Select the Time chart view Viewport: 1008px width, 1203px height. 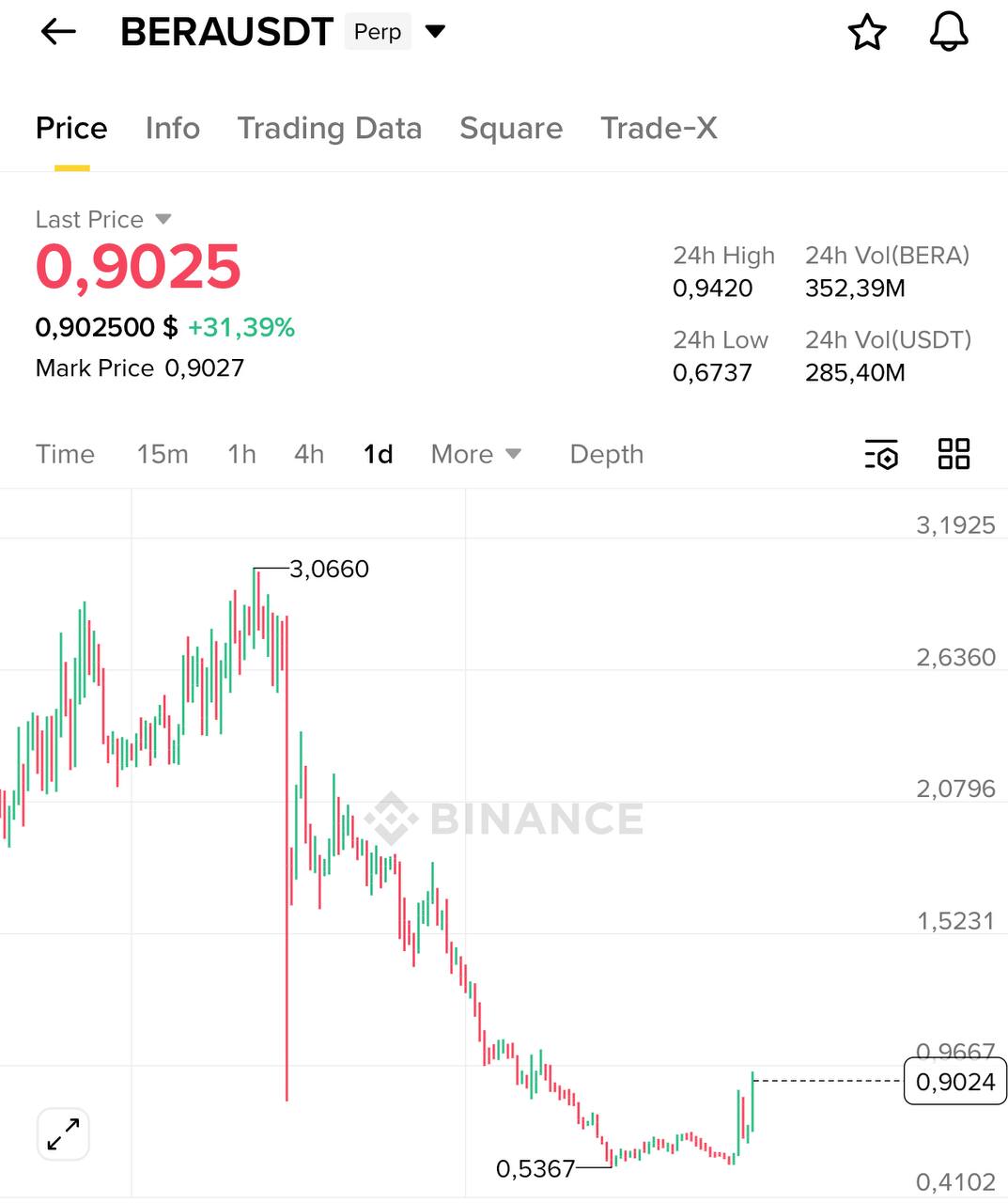point(65,454)
